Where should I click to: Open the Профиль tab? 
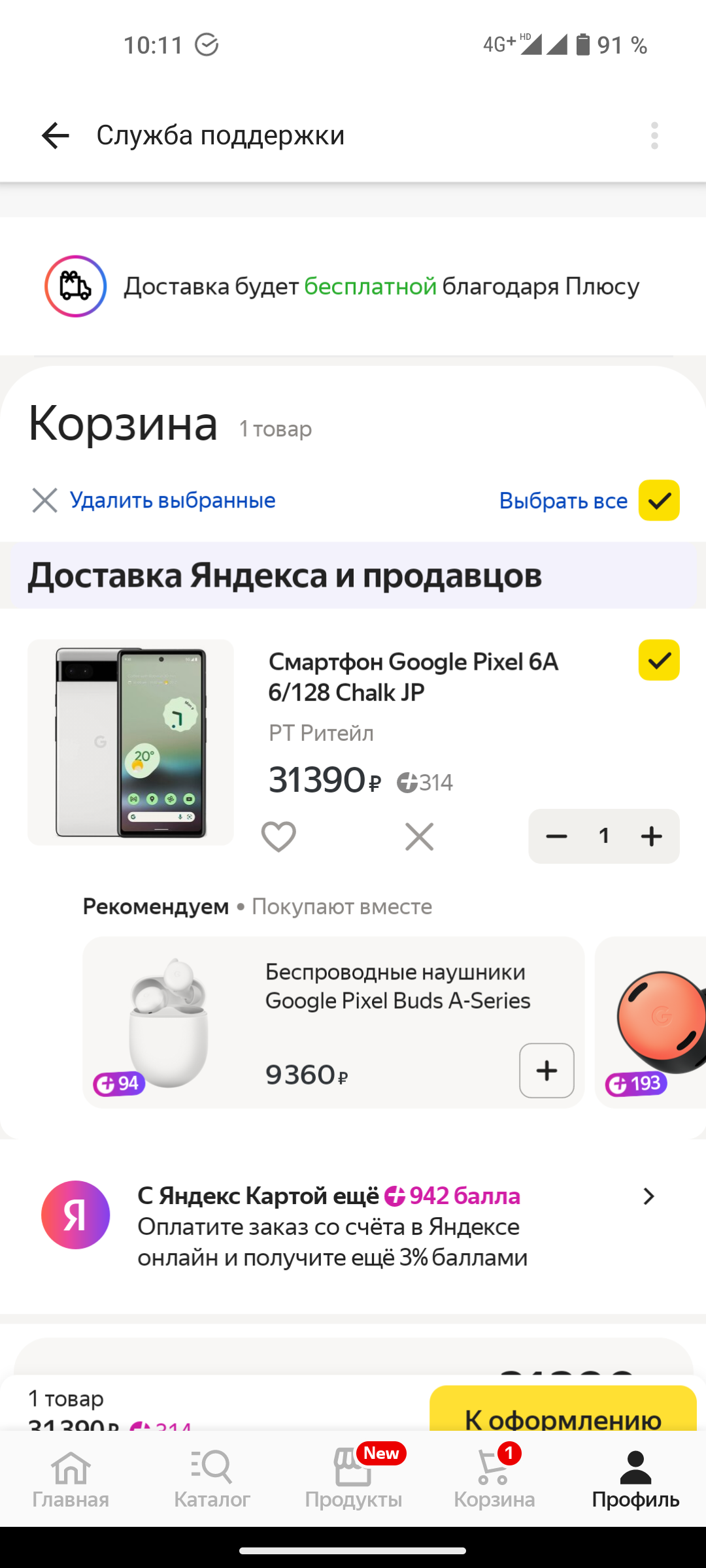tap(635, 1479)
